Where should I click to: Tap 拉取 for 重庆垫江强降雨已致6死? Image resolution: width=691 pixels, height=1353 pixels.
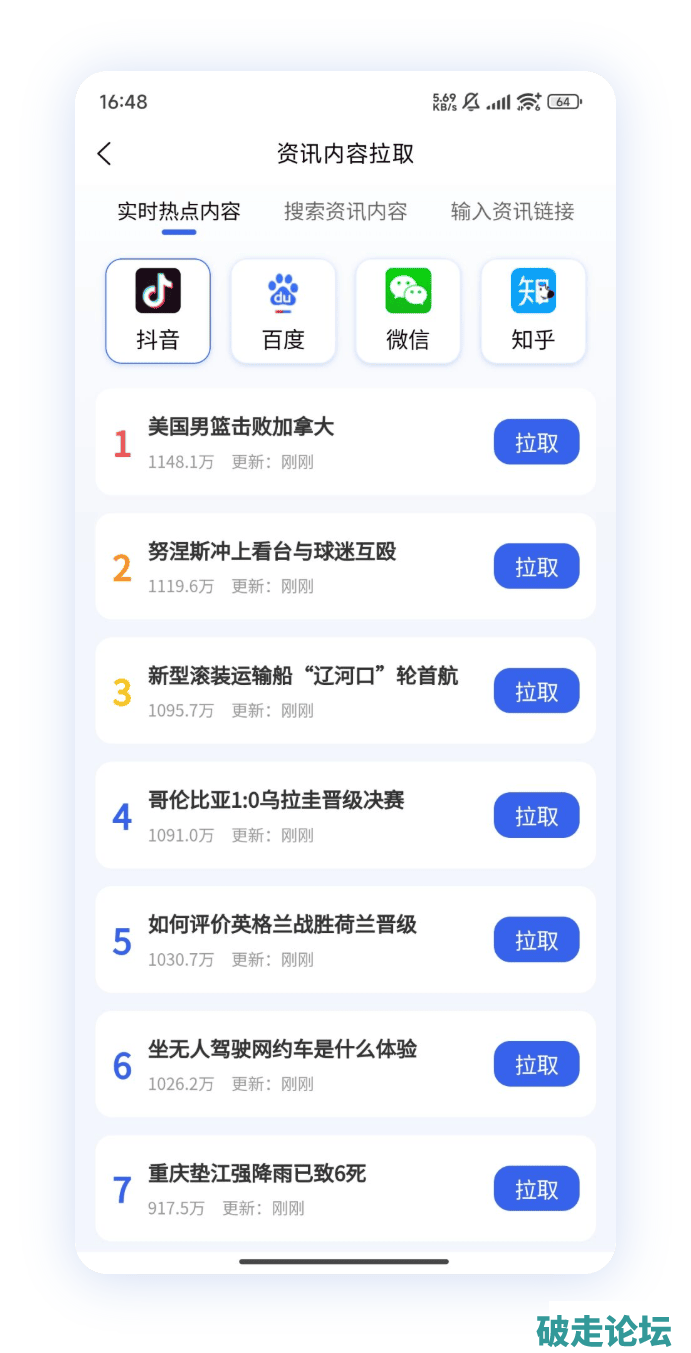(536, 1189)
